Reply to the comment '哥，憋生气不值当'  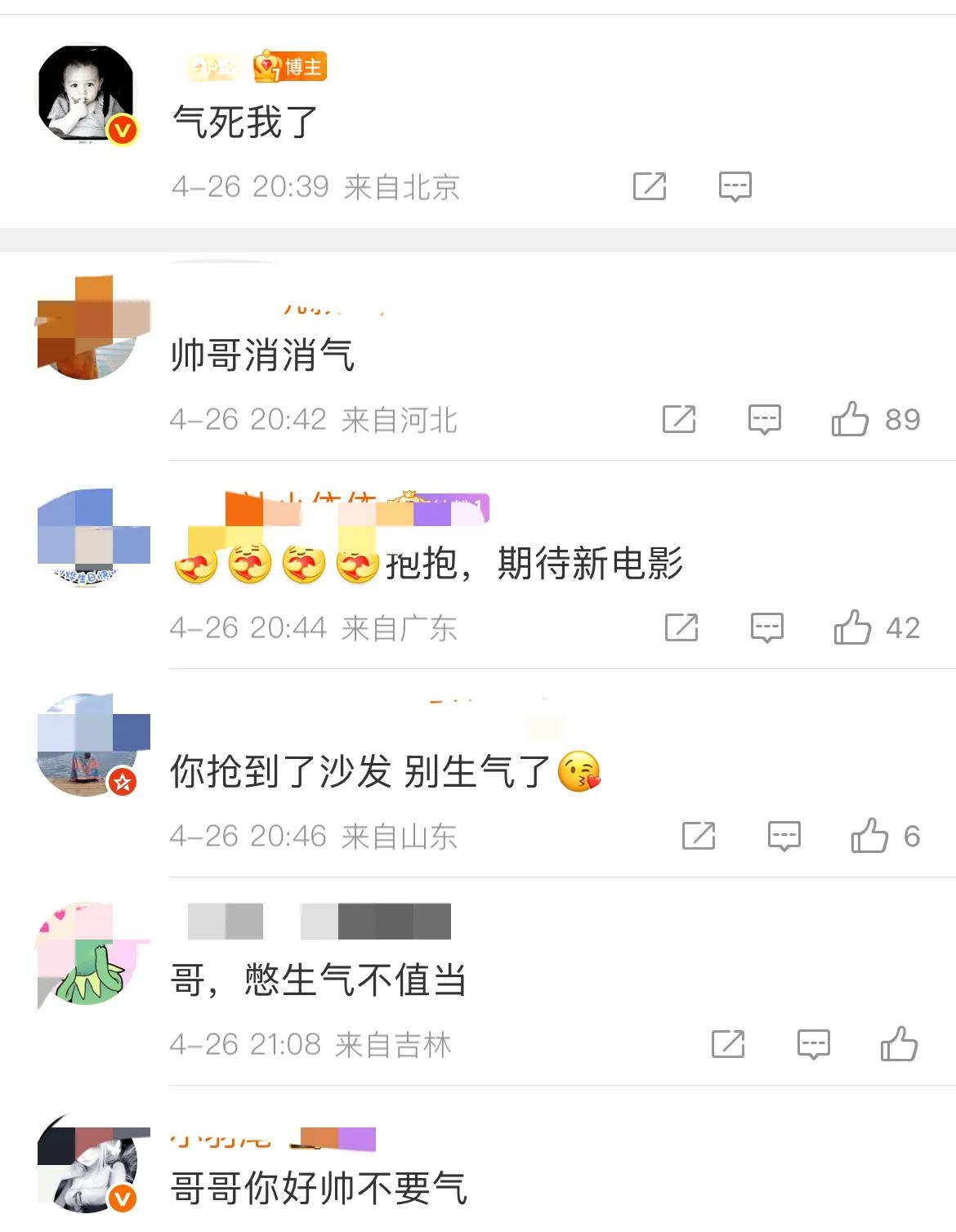click(x=813, y=1044)
